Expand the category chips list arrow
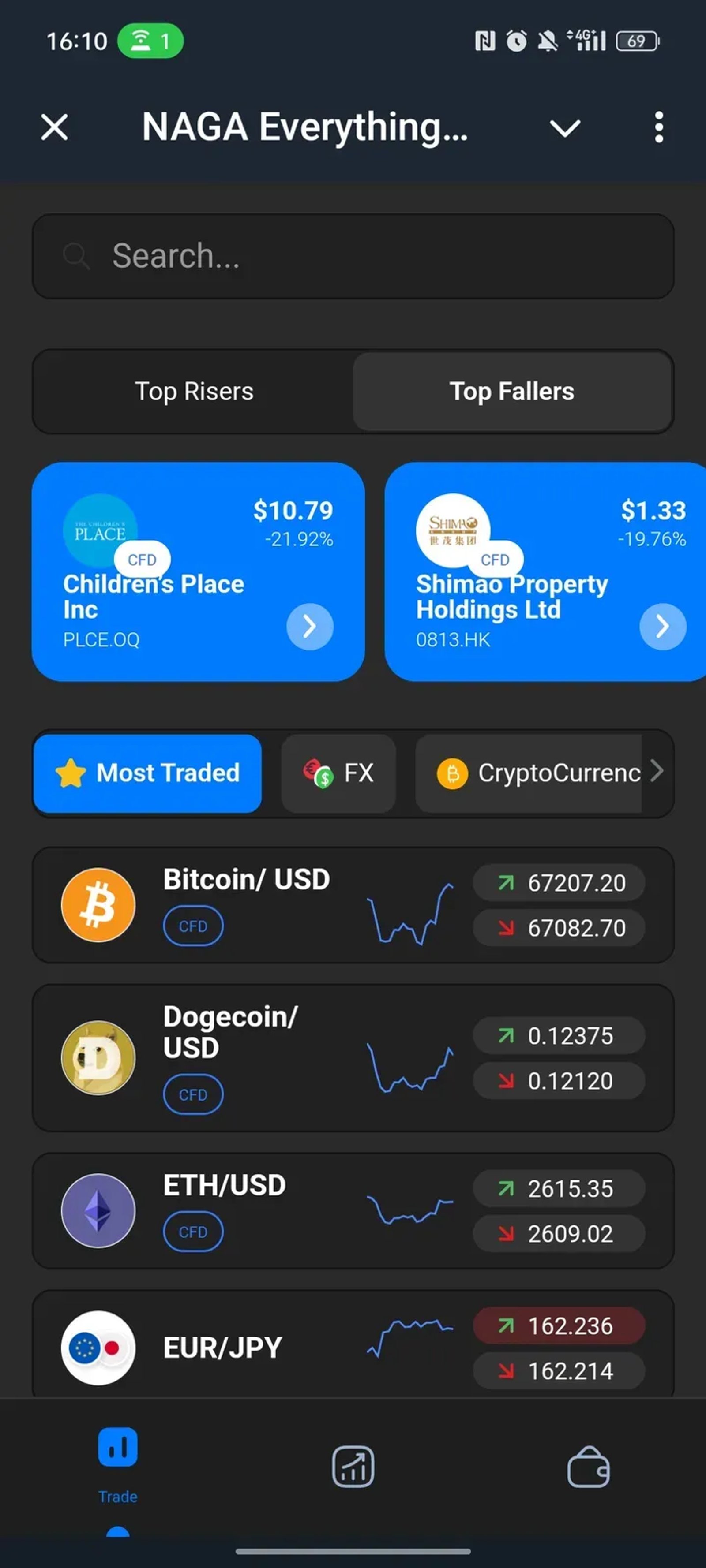This screenshot has height=1568, width=706. click(657, 772)
